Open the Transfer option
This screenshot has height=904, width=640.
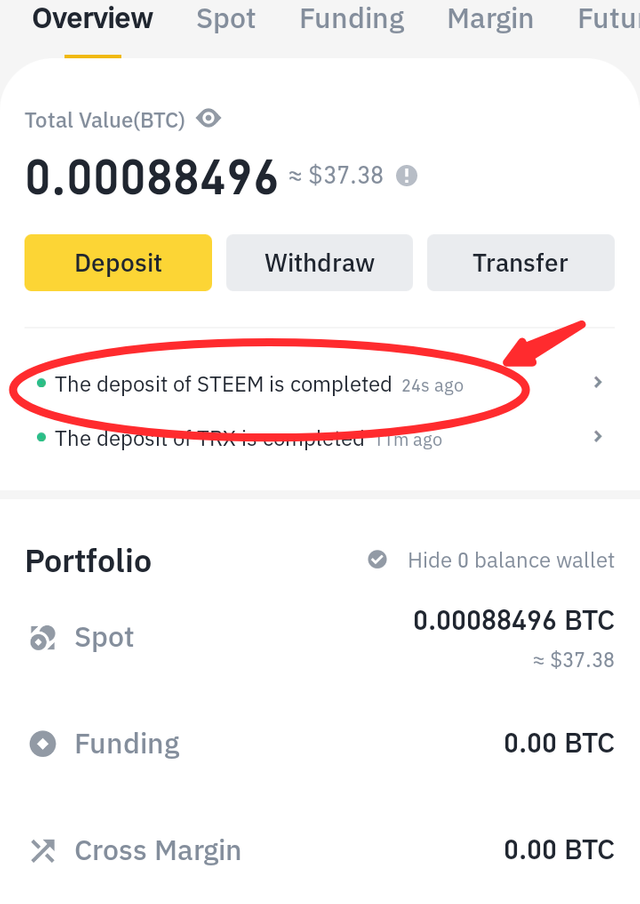(520, 263)
